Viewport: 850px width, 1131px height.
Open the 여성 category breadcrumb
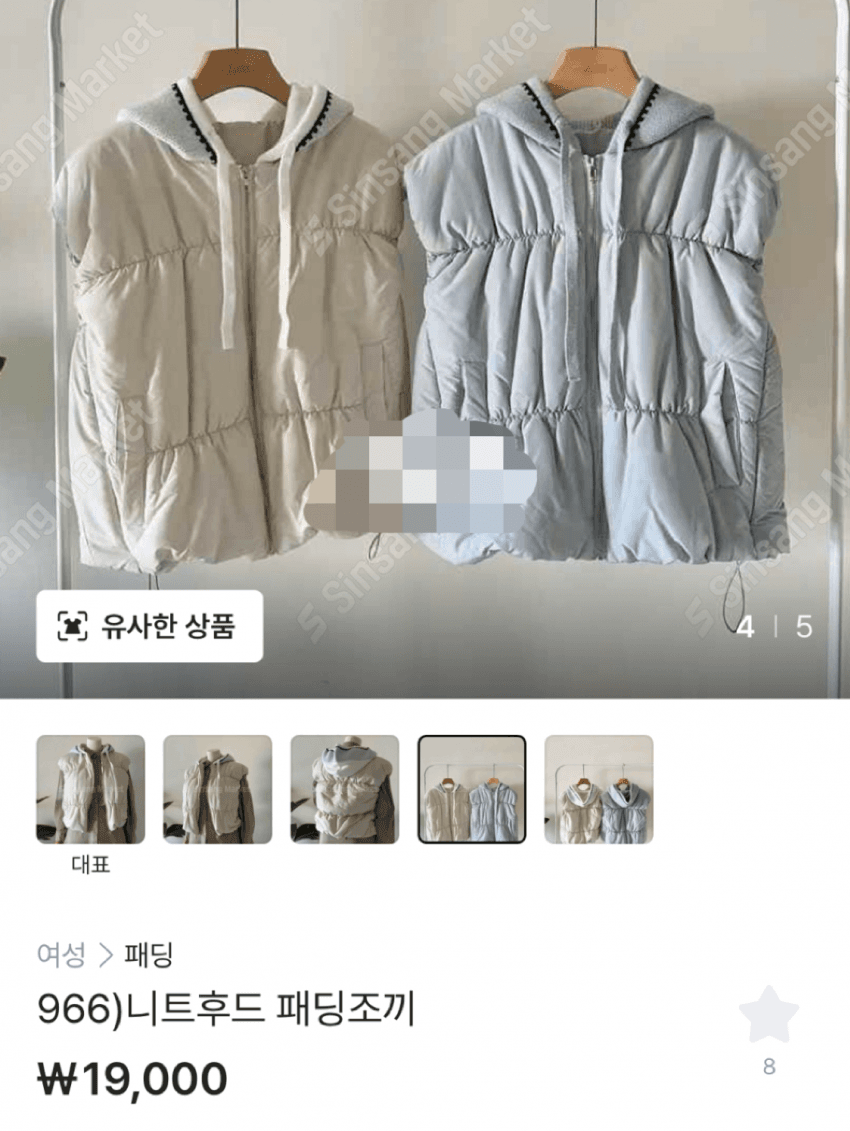(61, 955)
